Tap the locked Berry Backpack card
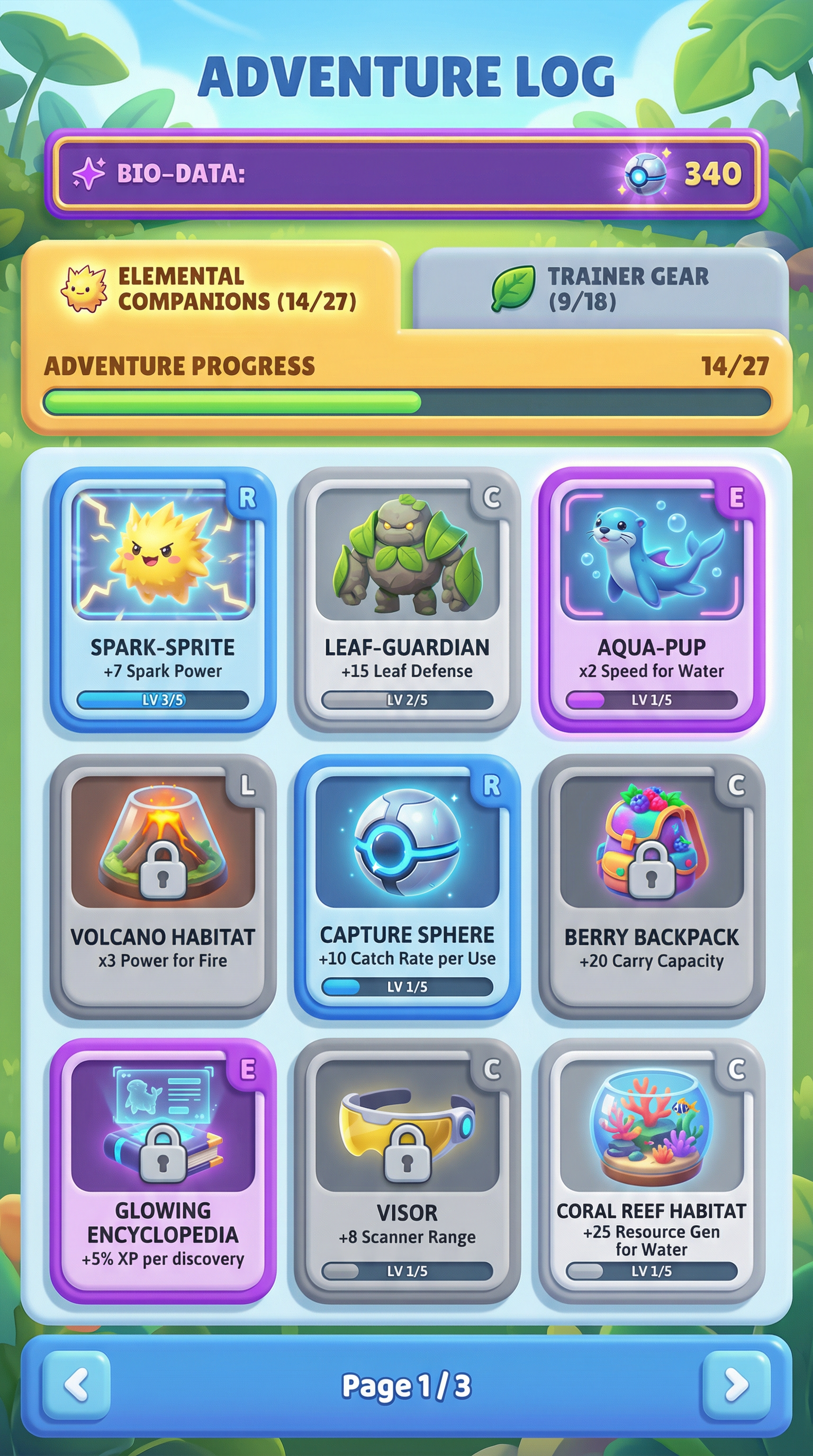 click(652, 886)
